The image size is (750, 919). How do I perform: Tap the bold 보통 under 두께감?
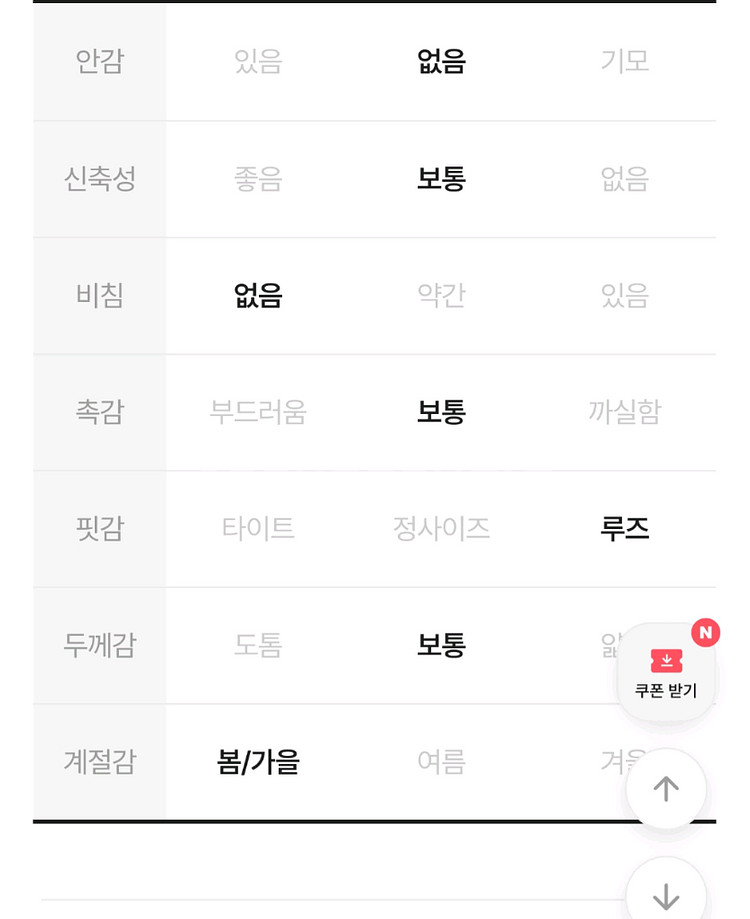442,644
